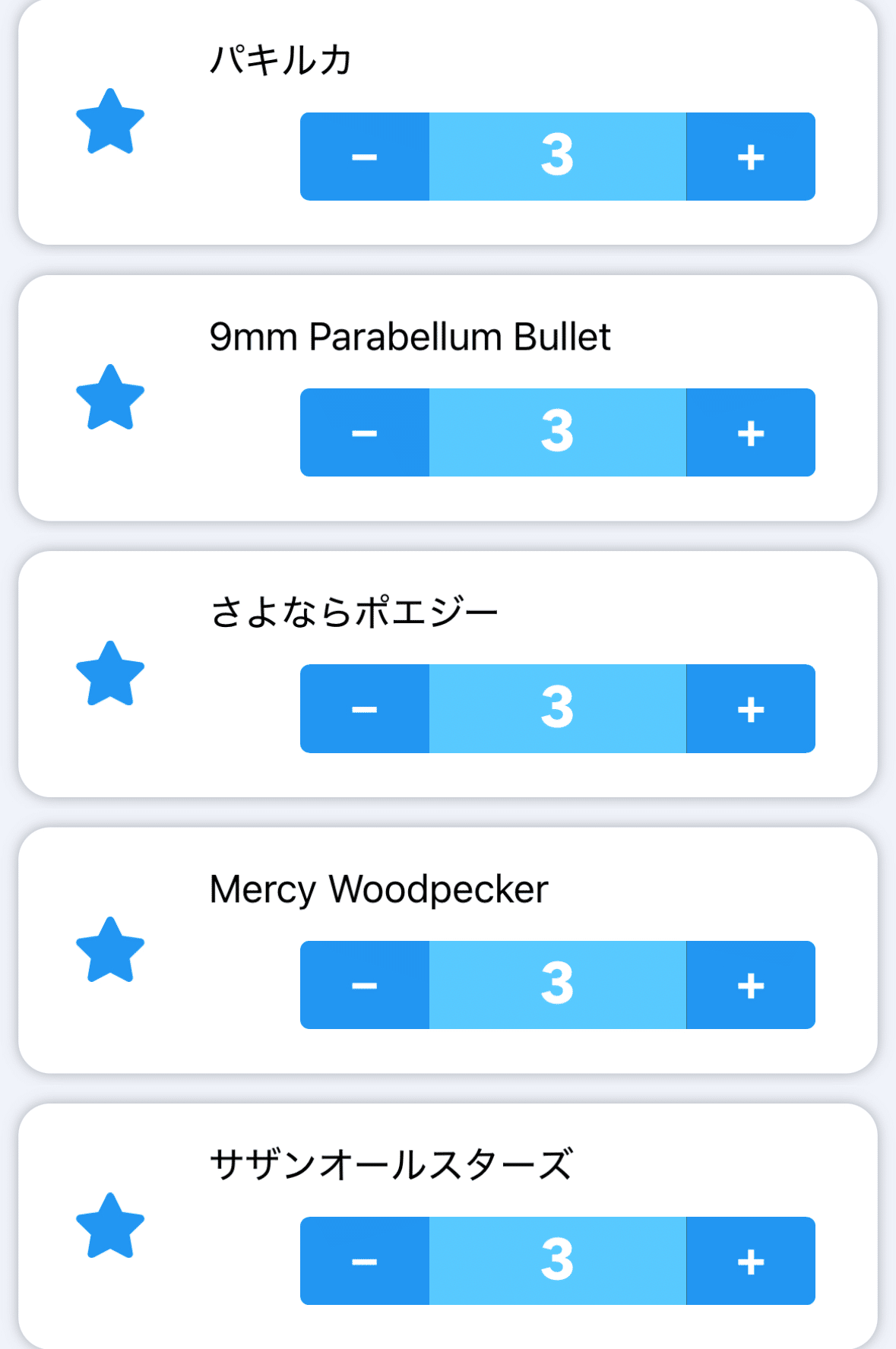Screen dimensions: 896x1349
Task: Tap minus on 9mm Parabellum Bullet
Action: coord(365,432)
